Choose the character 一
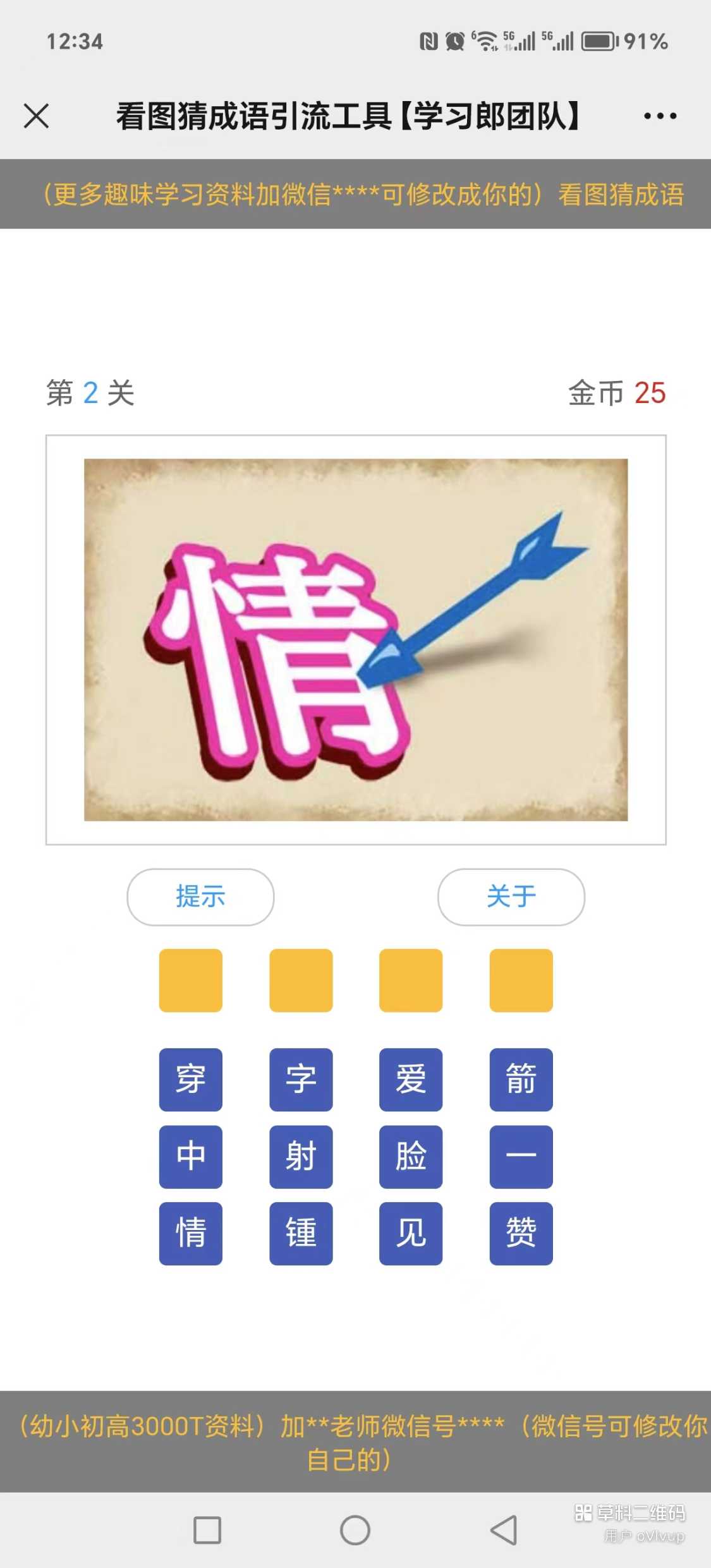 coord(521,1156)
